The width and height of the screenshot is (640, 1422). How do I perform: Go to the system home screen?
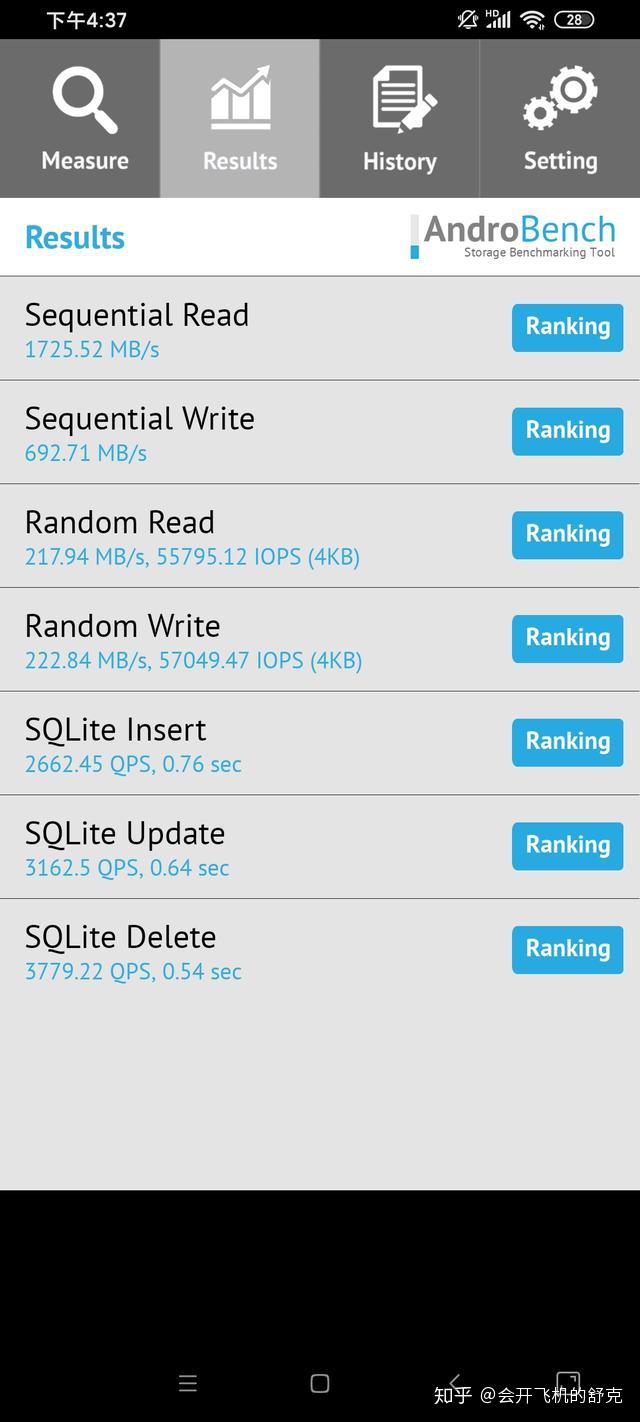[x=320, y=1383]
